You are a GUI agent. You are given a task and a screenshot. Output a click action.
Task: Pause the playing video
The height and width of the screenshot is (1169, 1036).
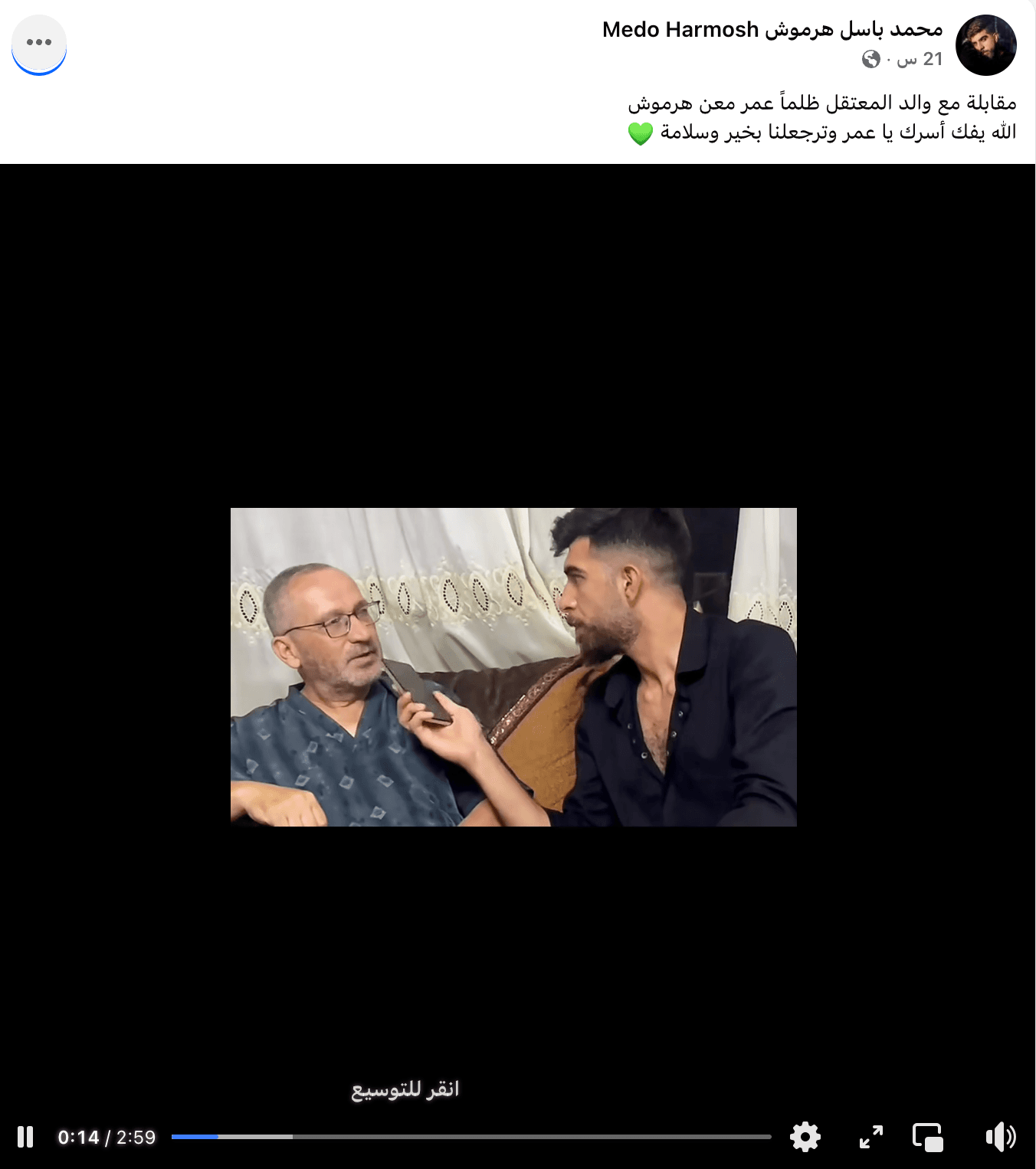tap(25, 1137)
